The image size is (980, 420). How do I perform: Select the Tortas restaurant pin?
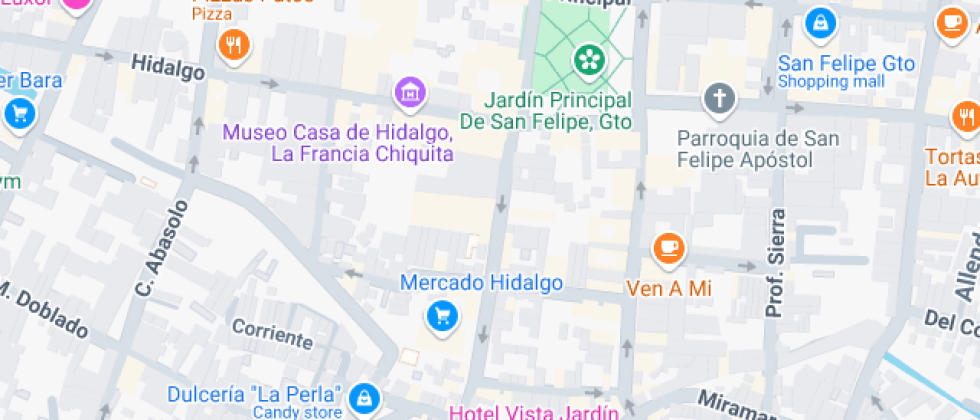tap(965, 116)
